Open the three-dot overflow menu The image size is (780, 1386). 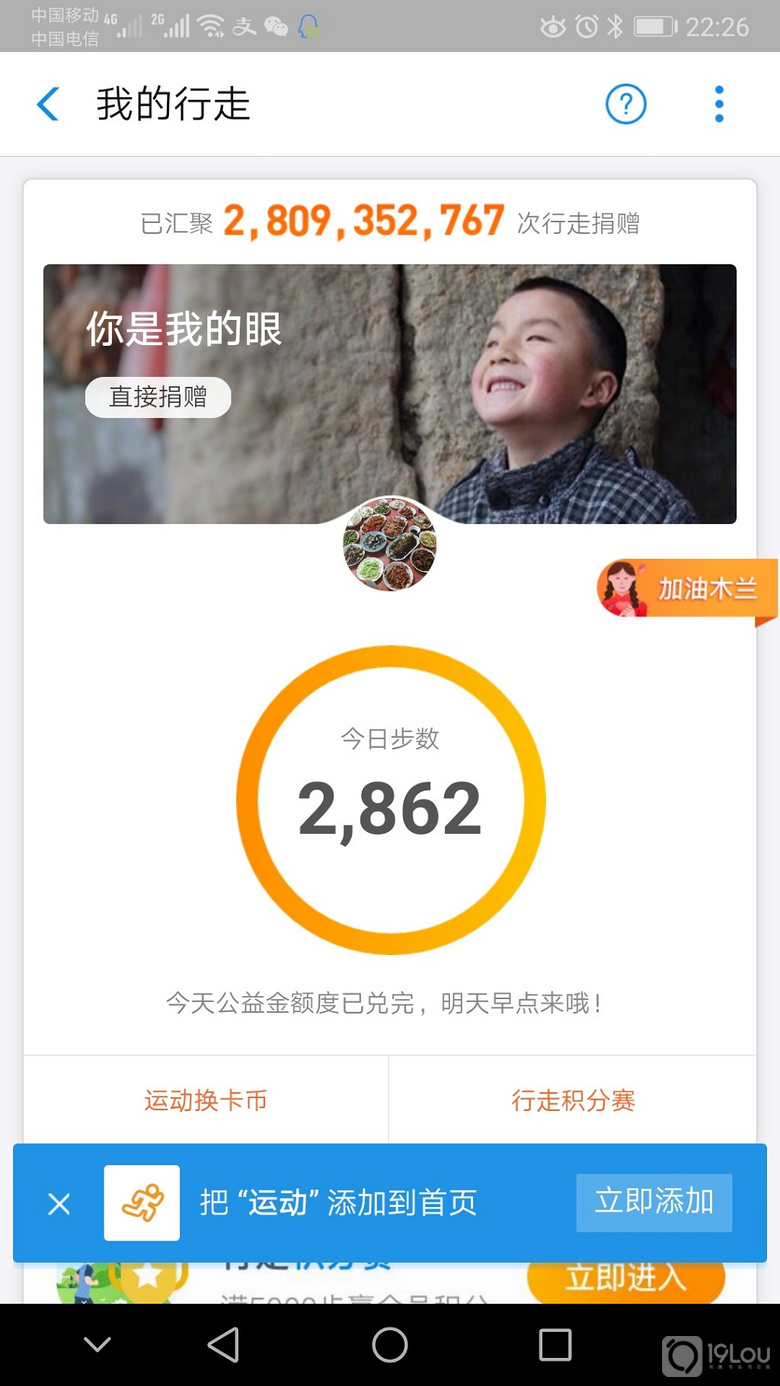(x=719, y=104)
